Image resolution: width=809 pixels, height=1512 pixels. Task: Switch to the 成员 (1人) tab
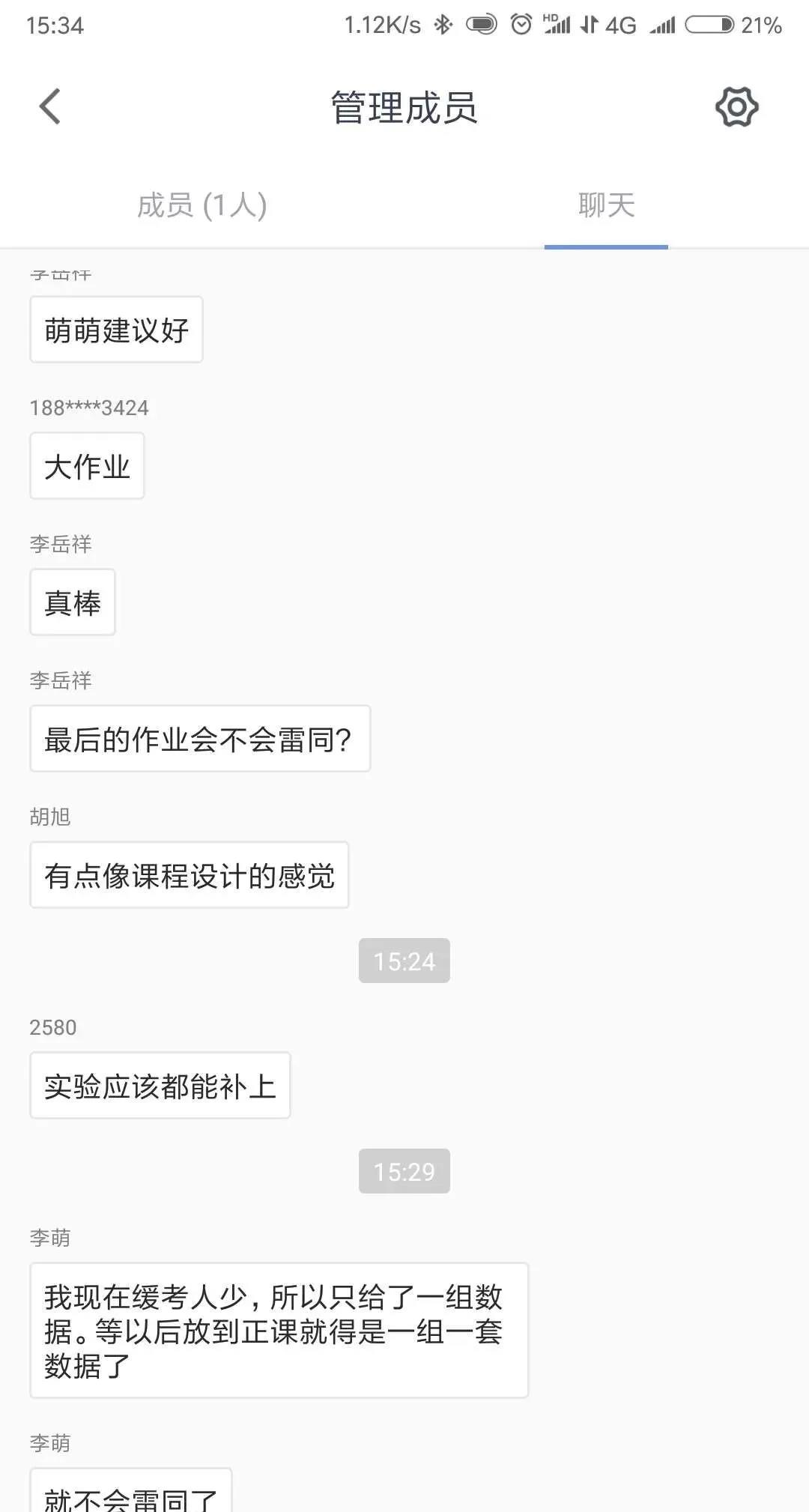202,205
